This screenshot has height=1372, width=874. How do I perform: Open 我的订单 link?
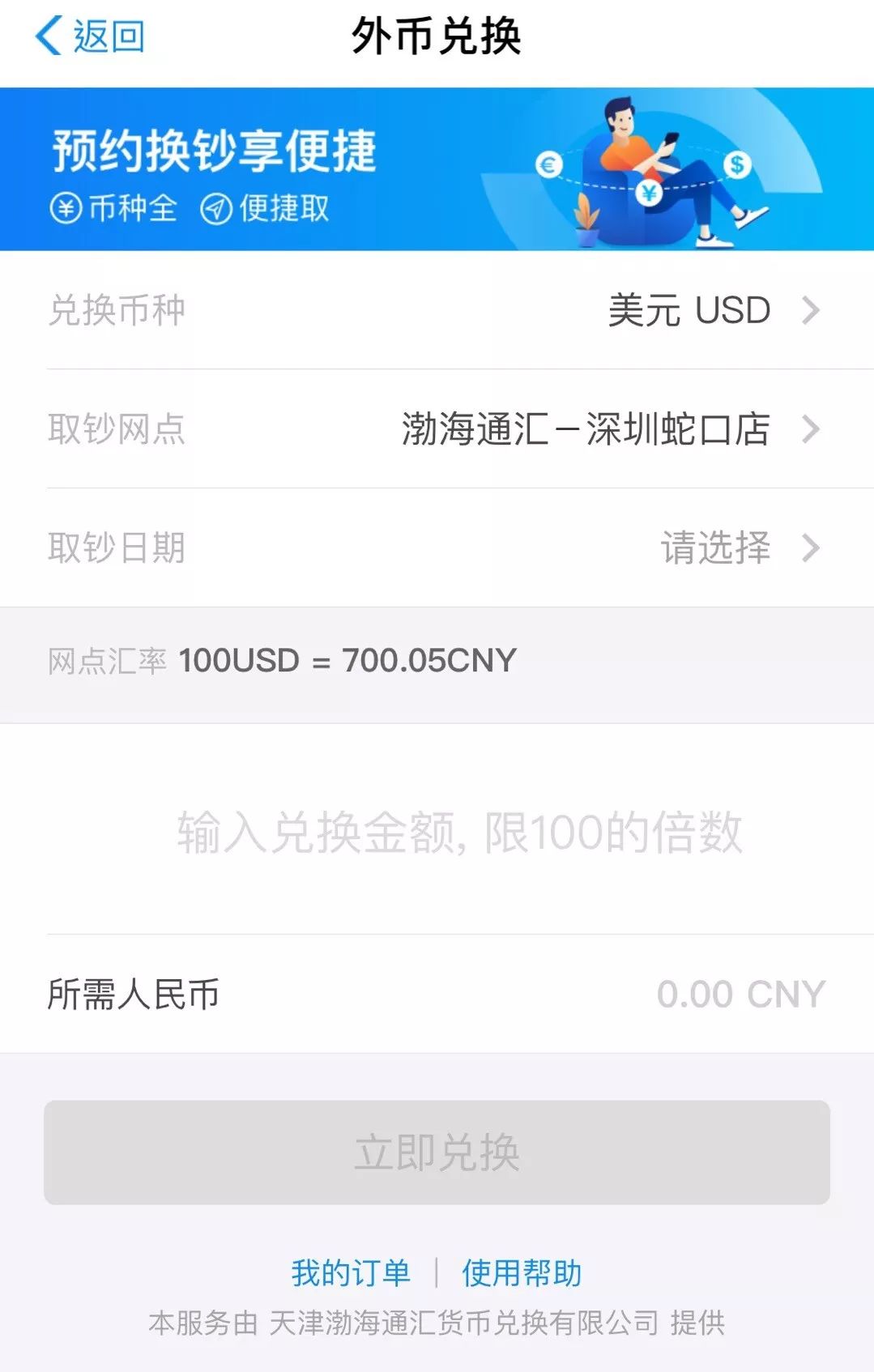[x=351, y=1272]
